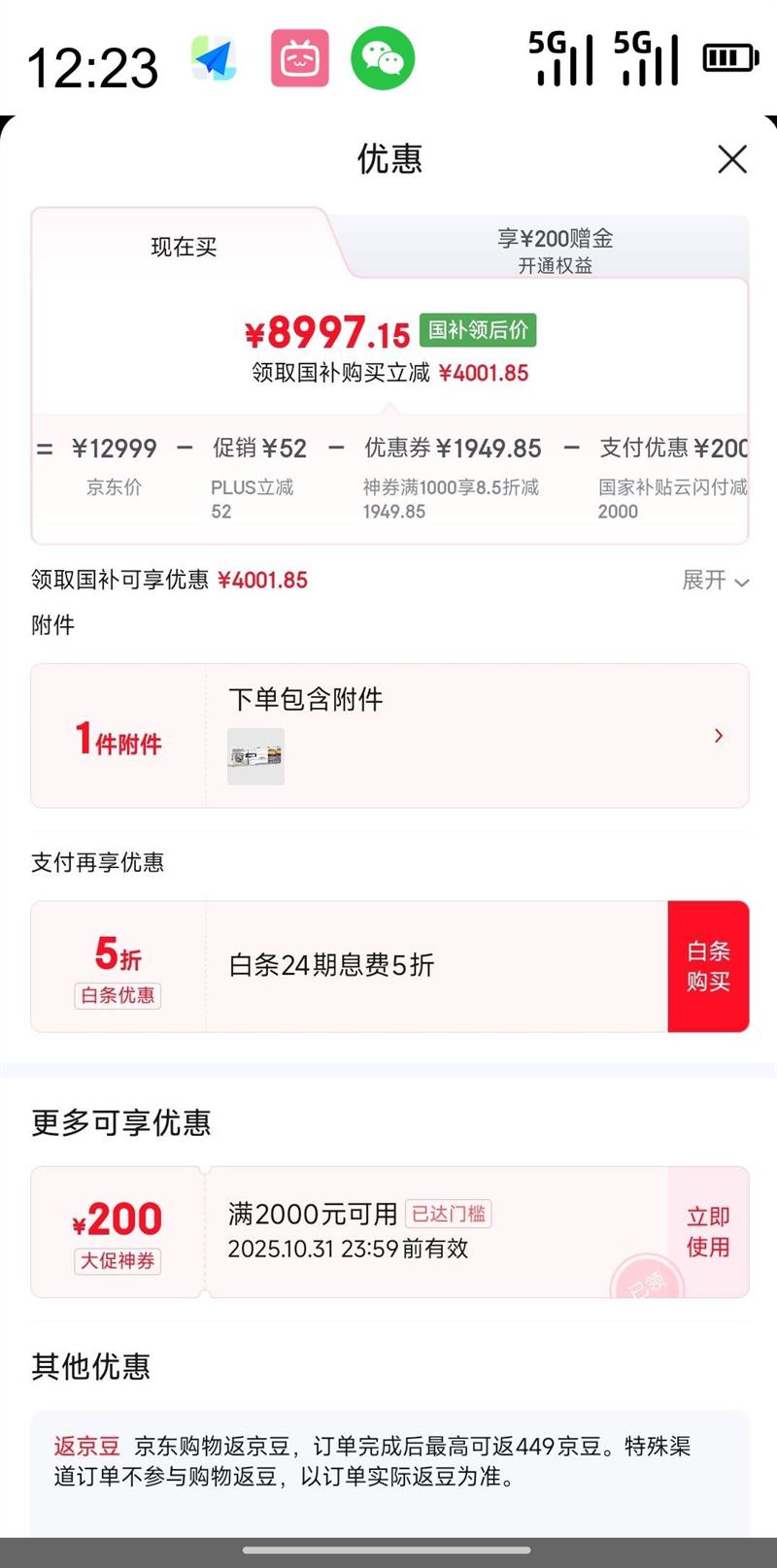Screen dimensions: 777x1568
Task: Close the 优惠 discount popup
Action: [731, 159]
